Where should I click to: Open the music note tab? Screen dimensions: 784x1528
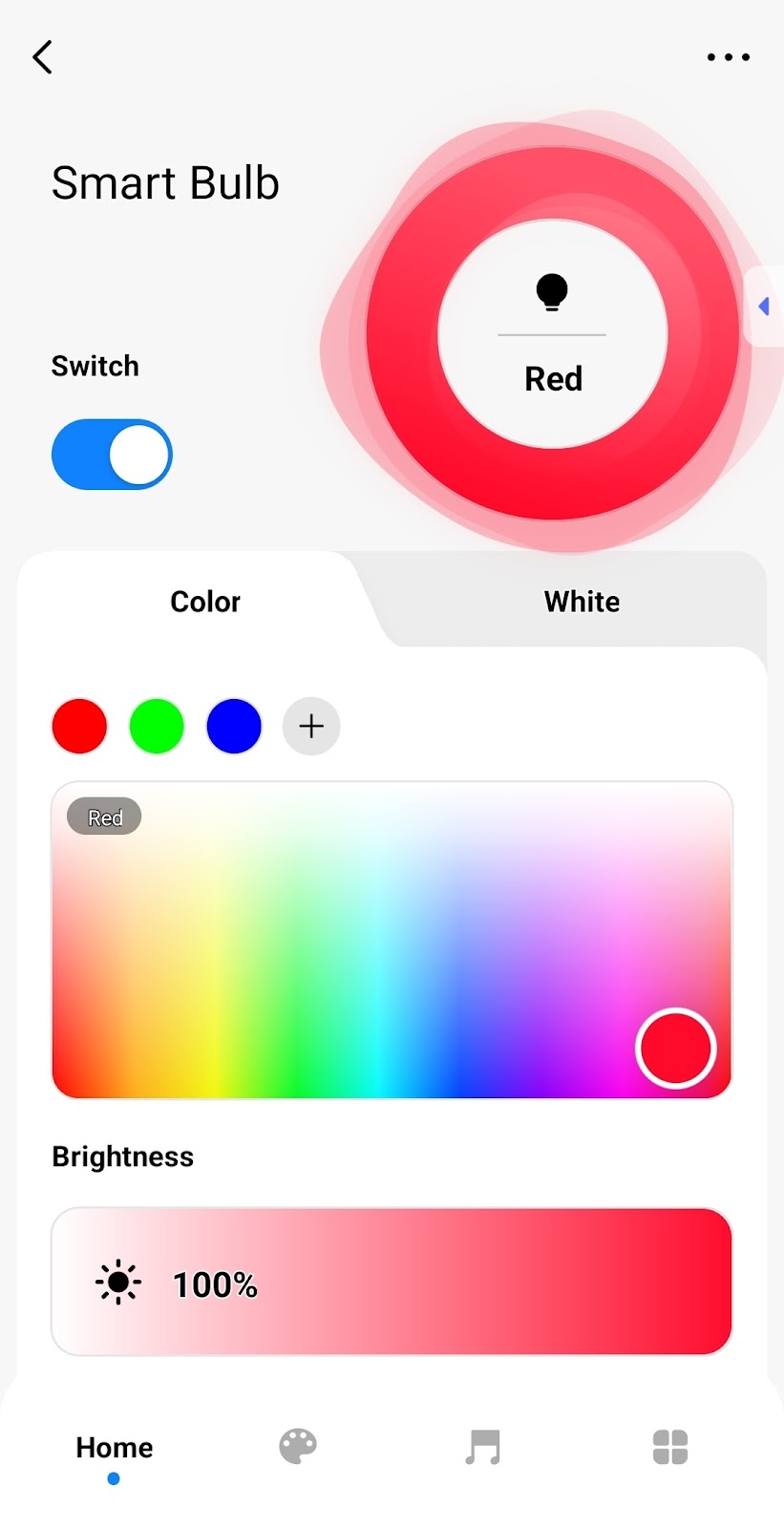pos(483,1447)
